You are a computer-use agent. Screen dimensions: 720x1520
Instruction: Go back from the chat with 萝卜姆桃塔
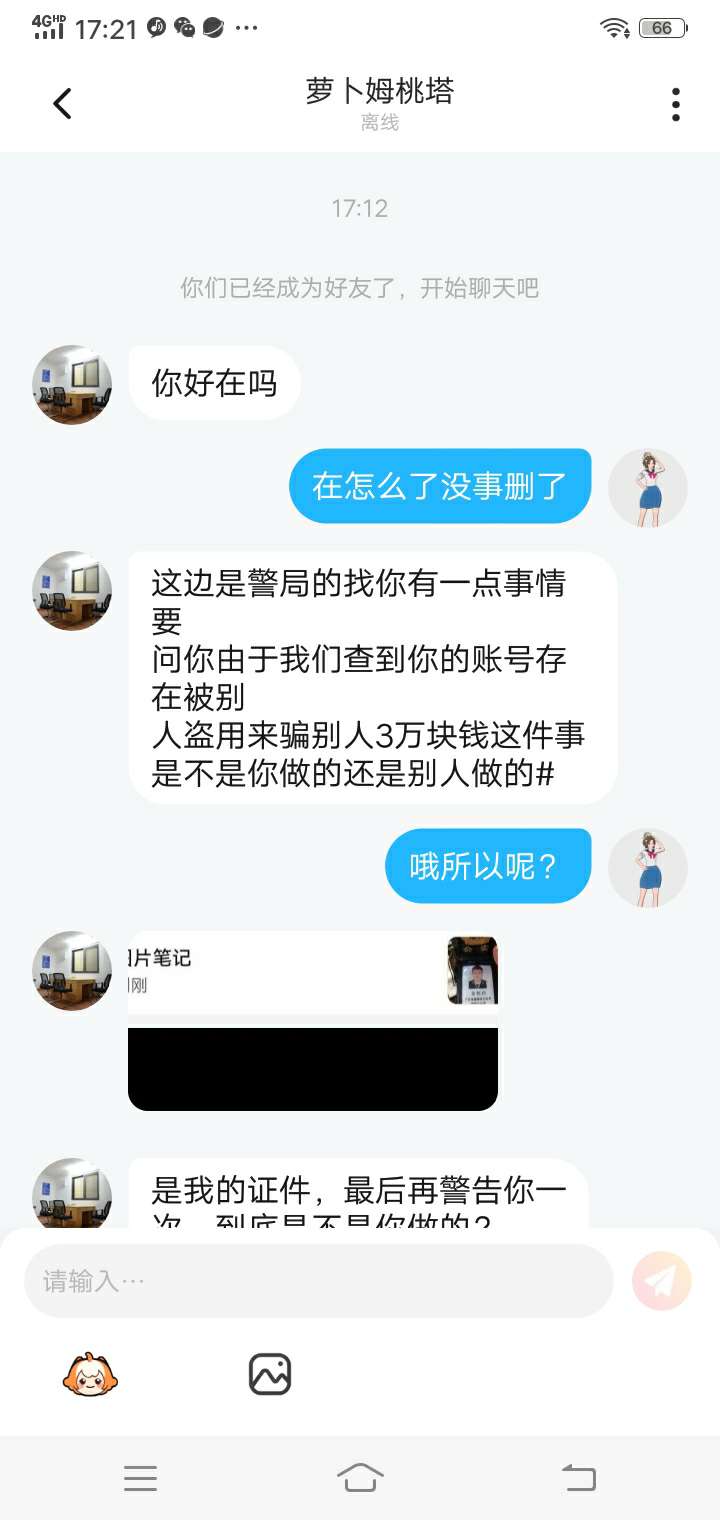pos(62,104)
